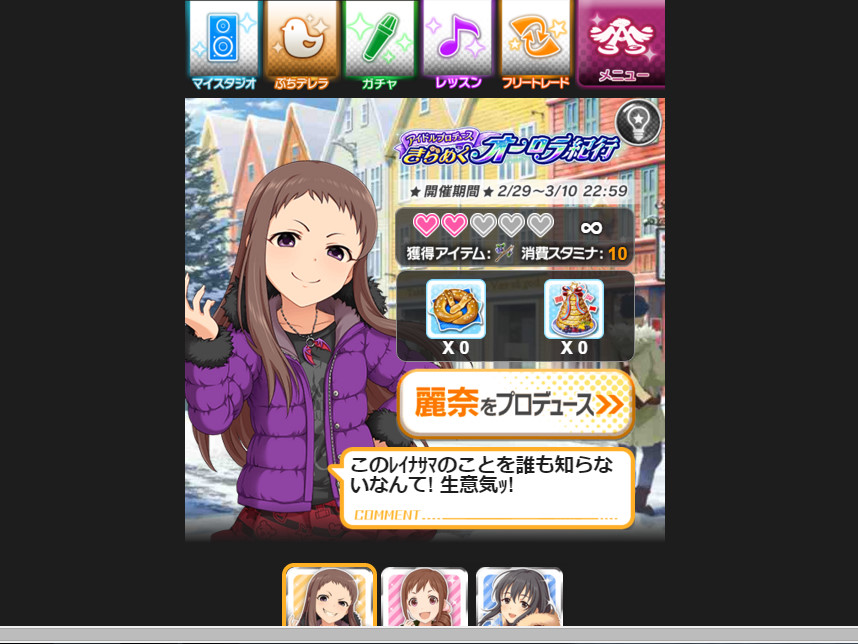Select the pretzel item slot
Screen dimensions: 858x644
tap(456, 310)
